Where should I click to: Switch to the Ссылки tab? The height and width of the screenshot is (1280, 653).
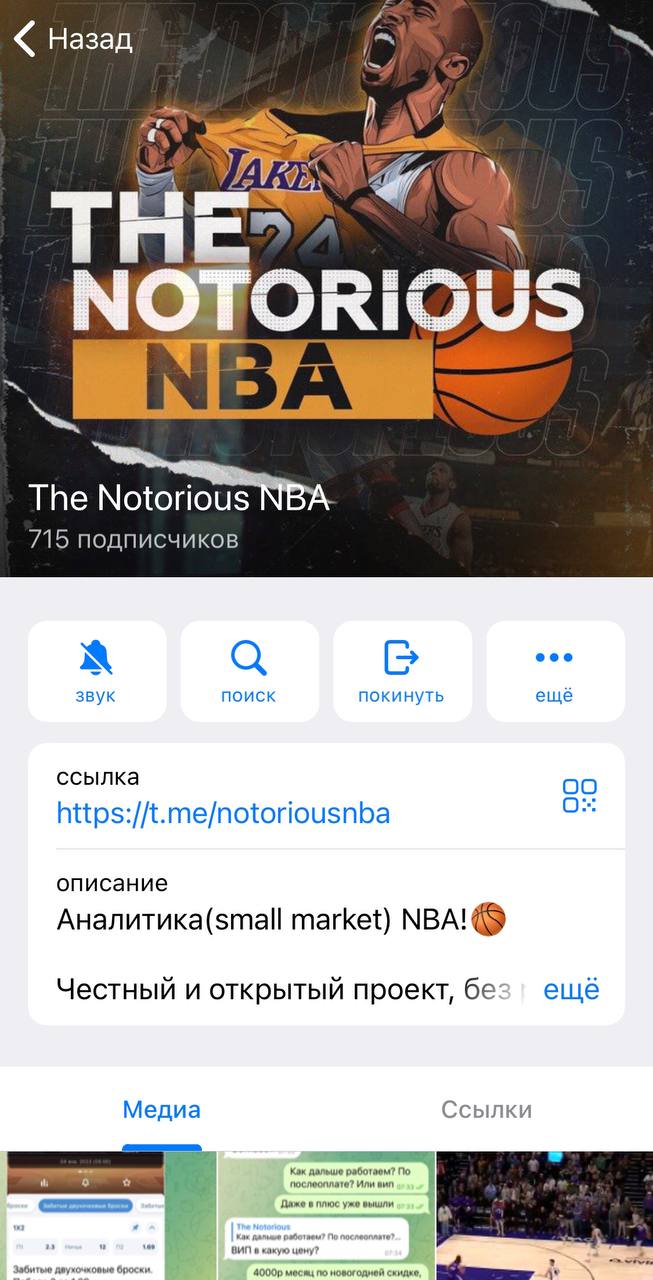point(487,1109)
